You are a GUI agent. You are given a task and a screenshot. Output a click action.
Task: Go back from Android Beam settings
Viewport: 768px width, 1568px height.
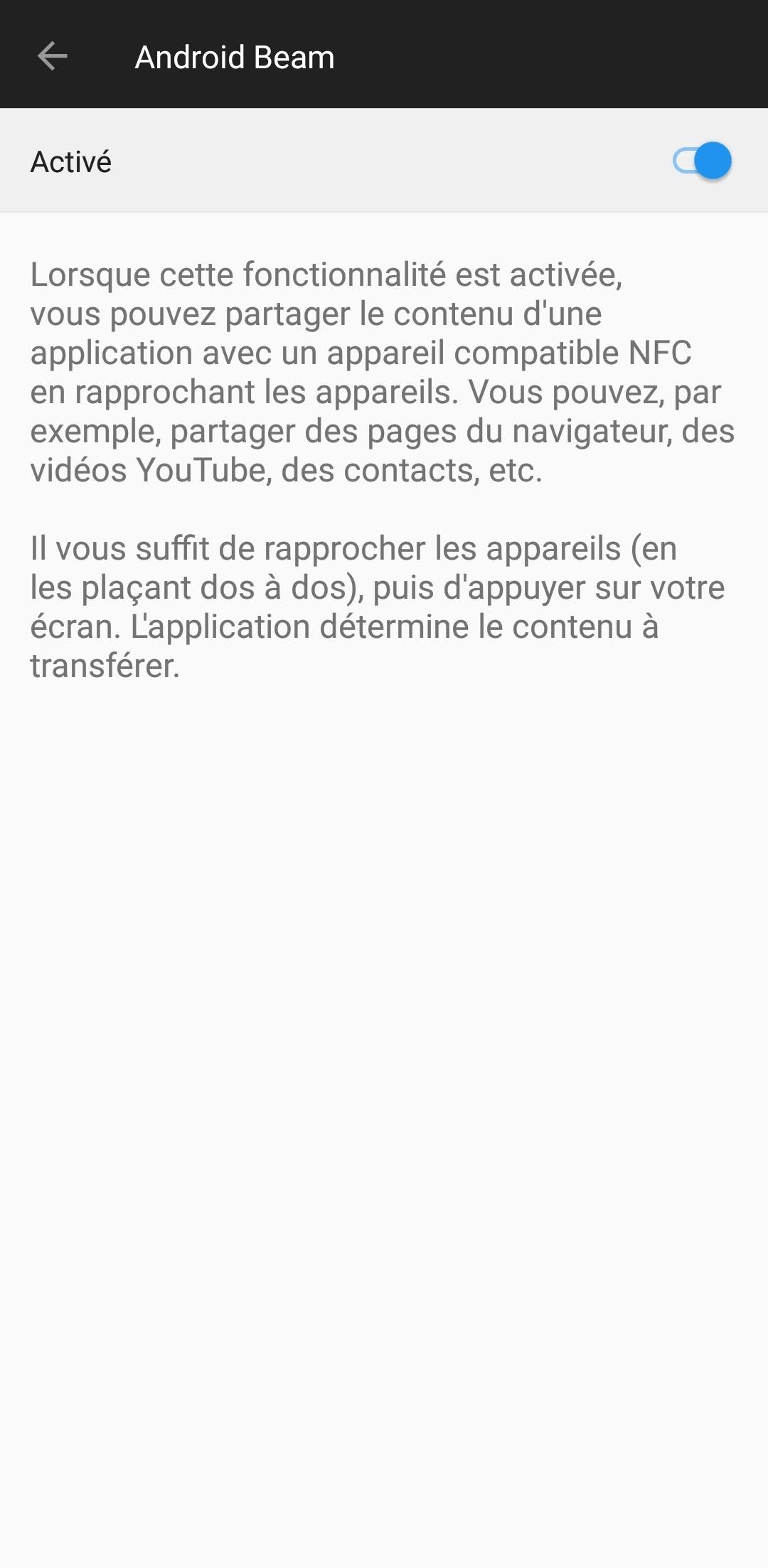pyautogui.click(x=52, y=56)
